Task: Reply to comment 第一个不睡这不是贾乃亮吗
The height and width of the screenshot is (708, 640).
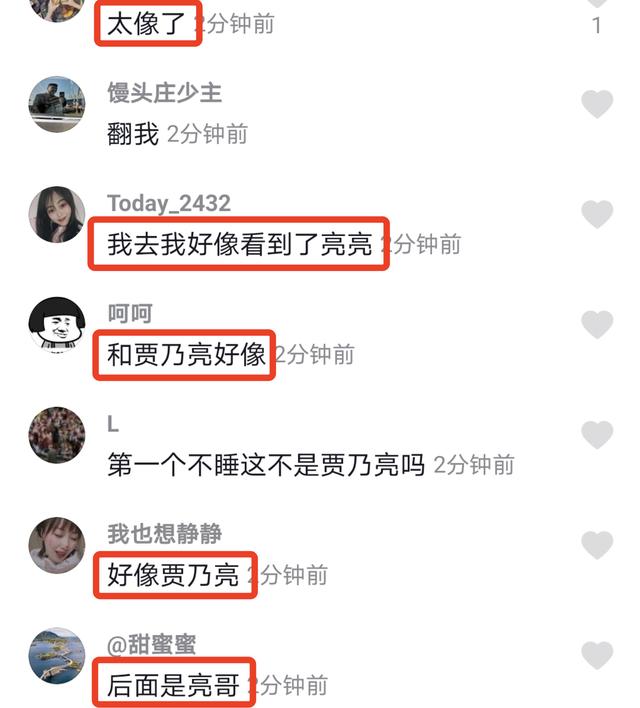Action: click(266, 465)
